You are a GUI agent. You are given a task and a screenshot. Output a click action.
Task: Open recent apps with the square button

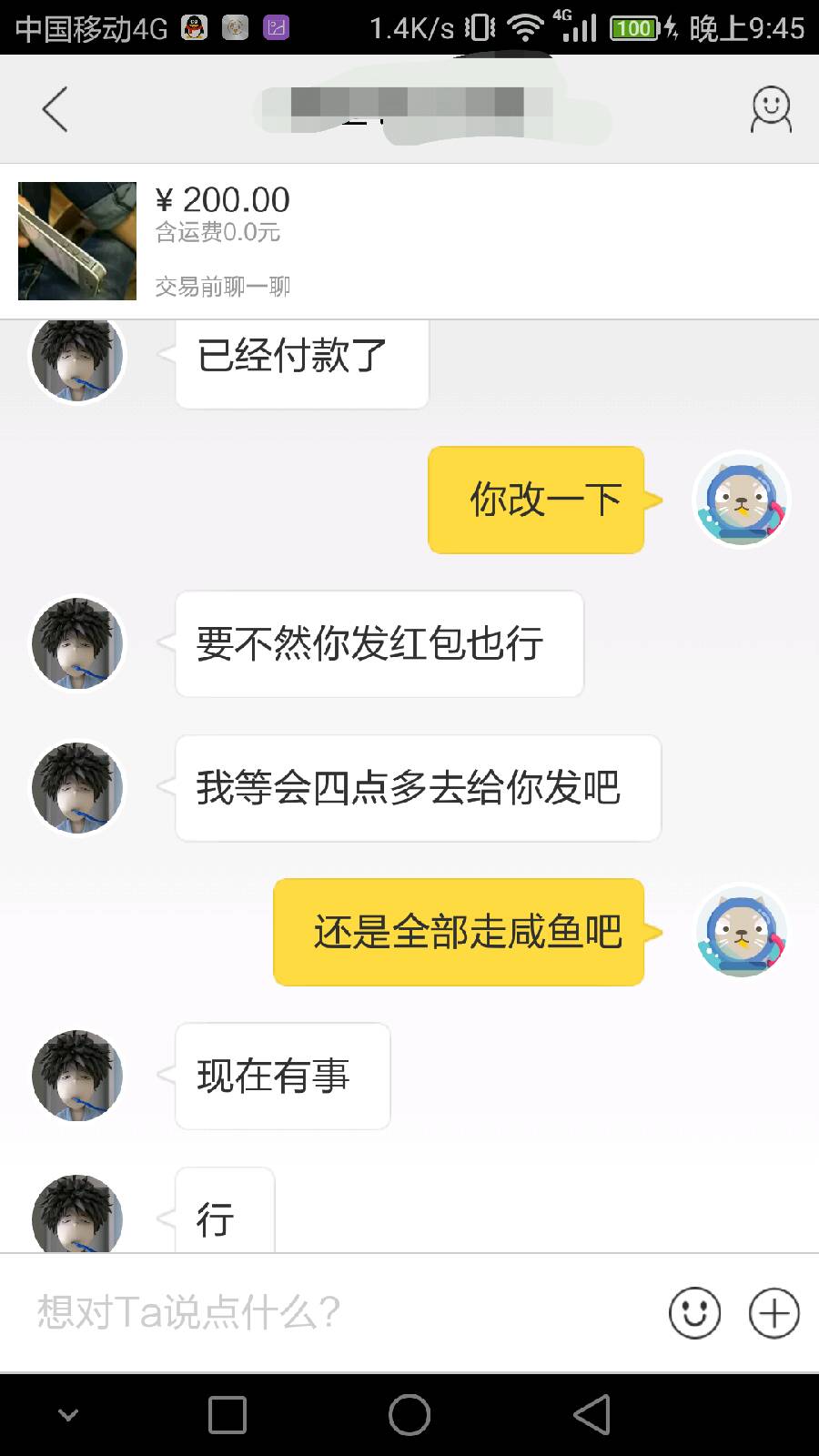click(x=227, y=1415)
